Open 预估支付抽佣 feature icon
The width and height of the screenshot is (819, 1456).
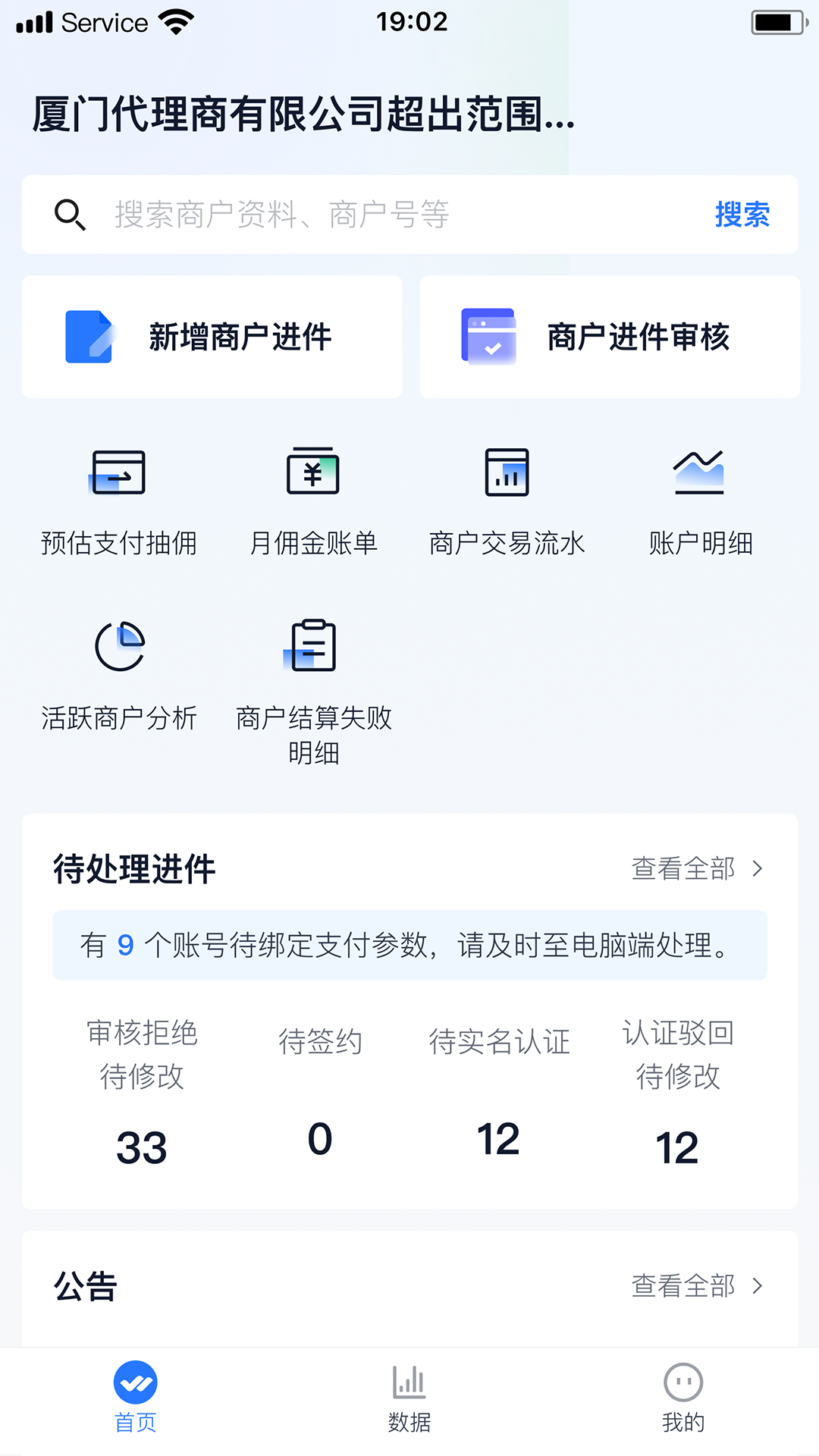click(118, 472)
